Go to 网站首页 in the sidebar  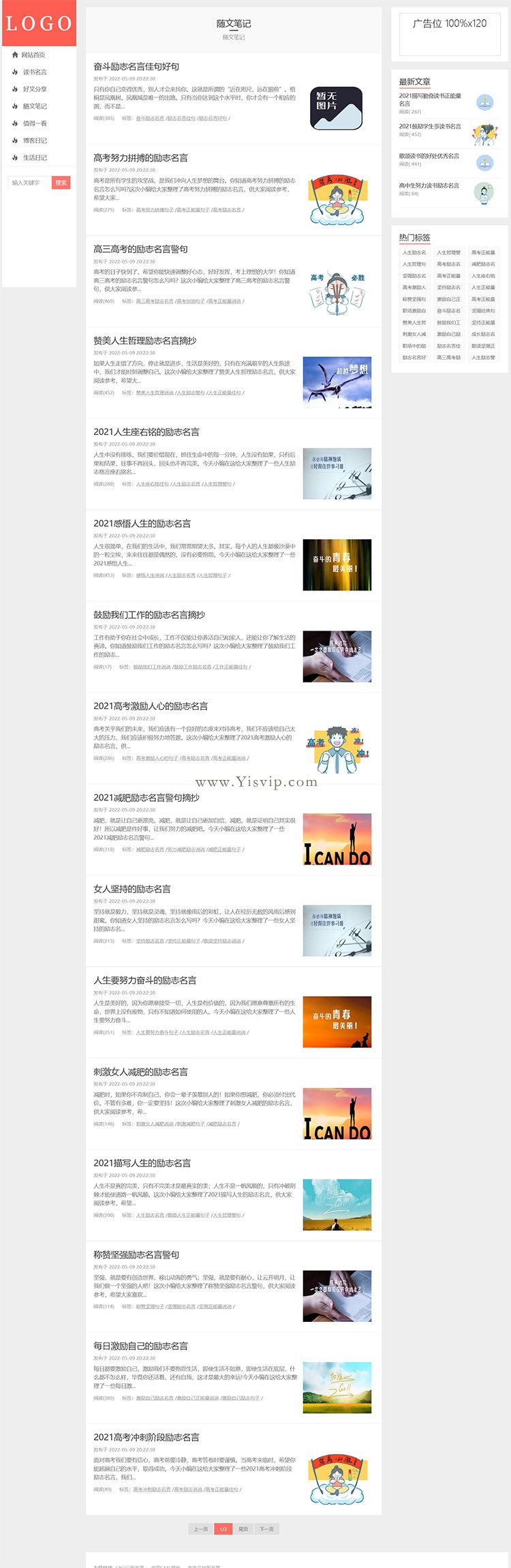(x=32, y=55)
